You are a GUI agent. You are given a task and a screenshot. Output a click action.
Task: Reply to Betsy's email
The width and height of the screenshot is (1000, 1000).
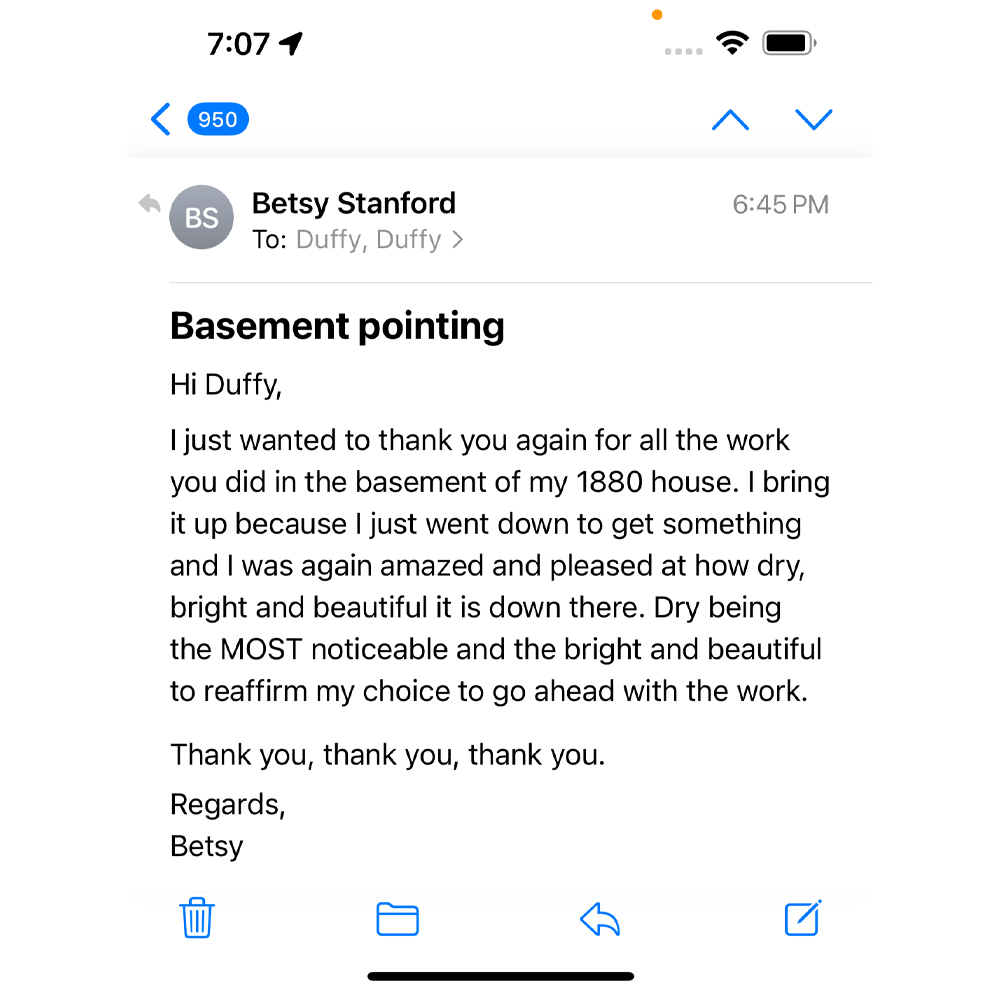pyautogui.click(x=600, y=918)
